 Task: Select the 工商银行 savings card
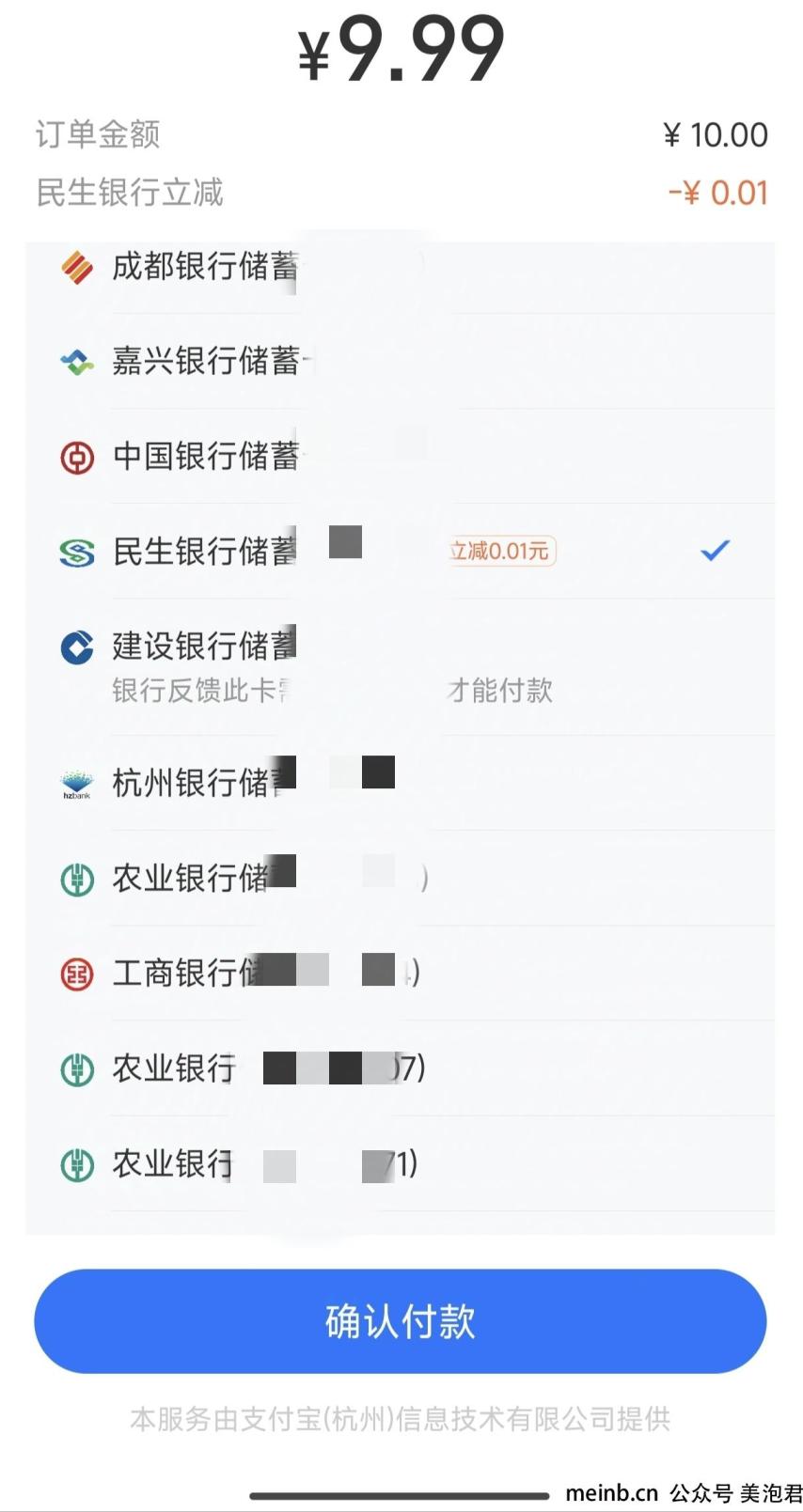tap(401, 973)
